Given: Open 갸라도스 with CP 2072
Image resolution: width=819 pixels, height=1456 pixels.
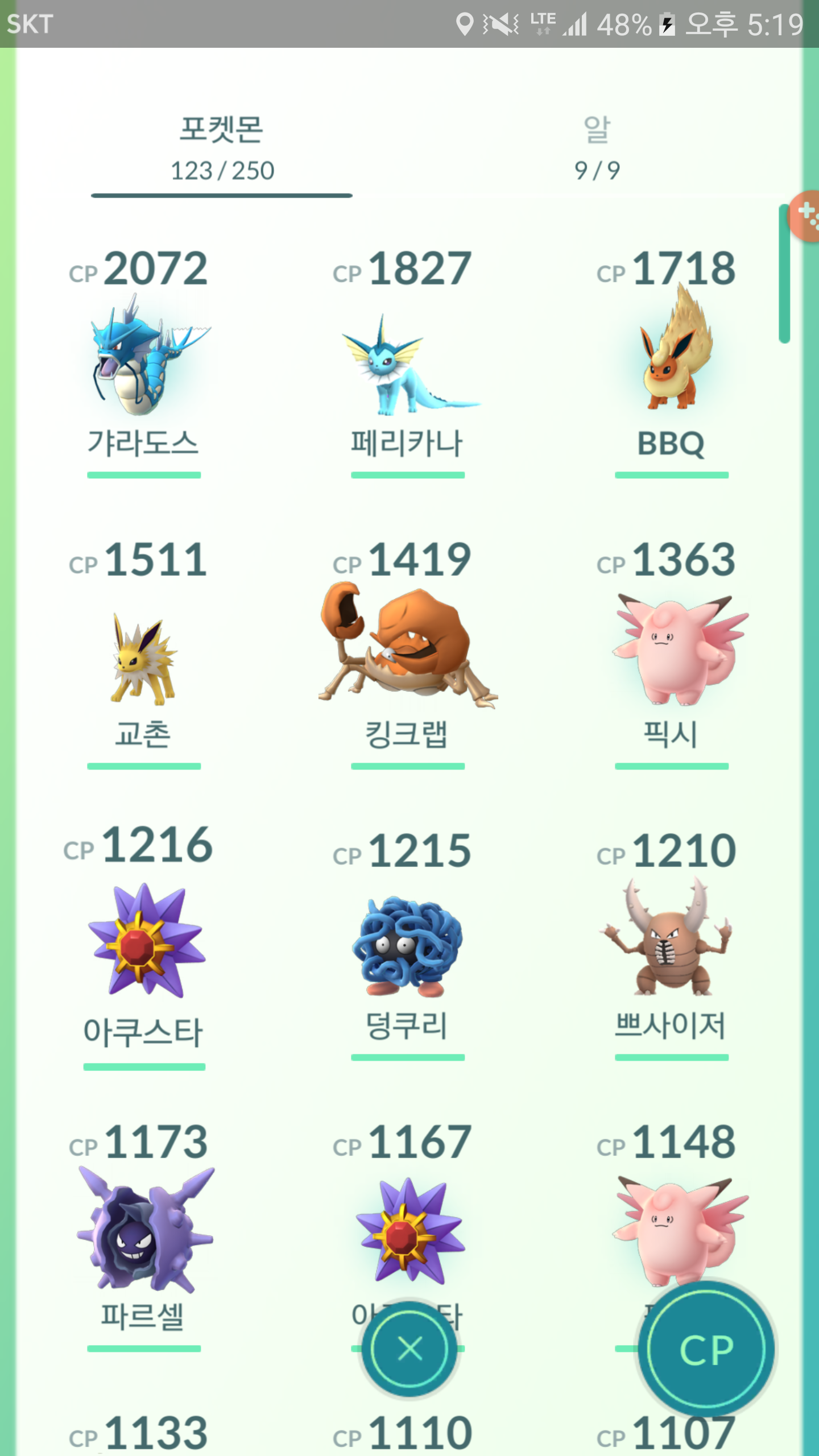Looking at the screenshot, I should coord(144,358).
